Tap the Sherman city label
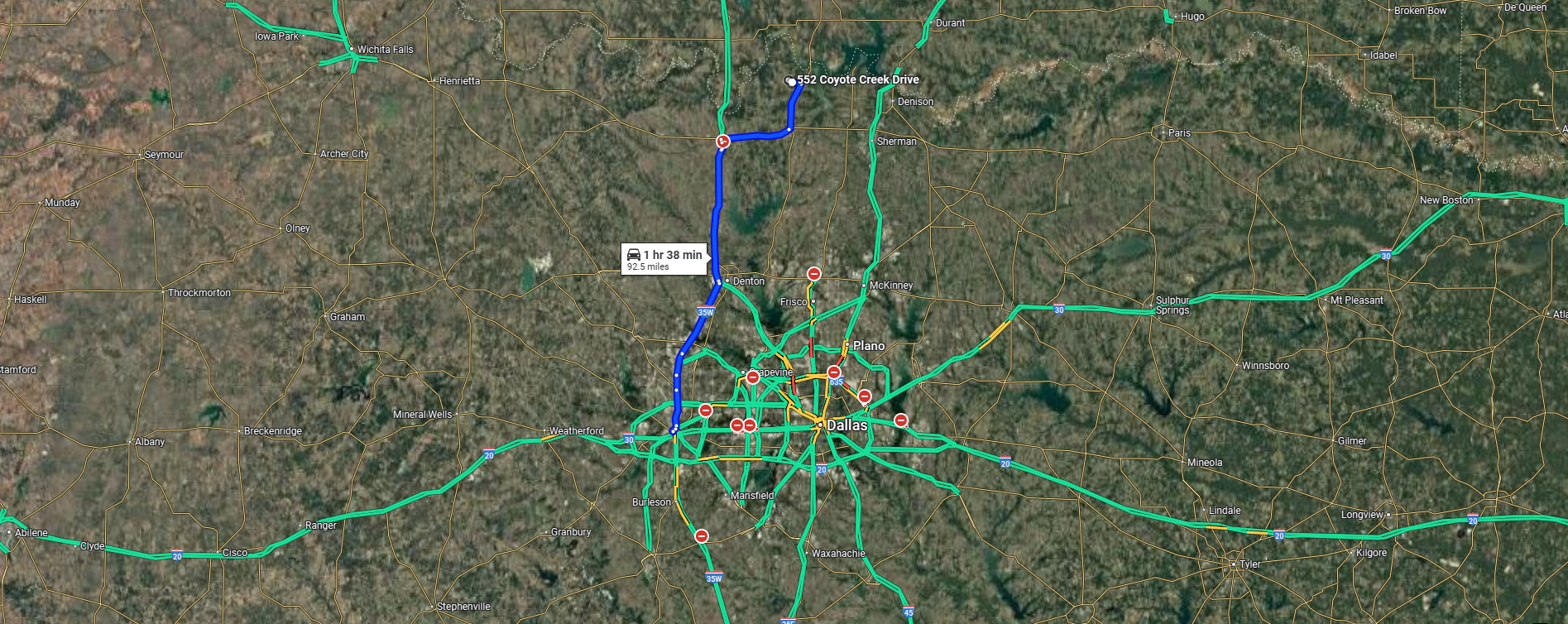The width and height of the screenshot is (1568, 624). click(896, 142)
